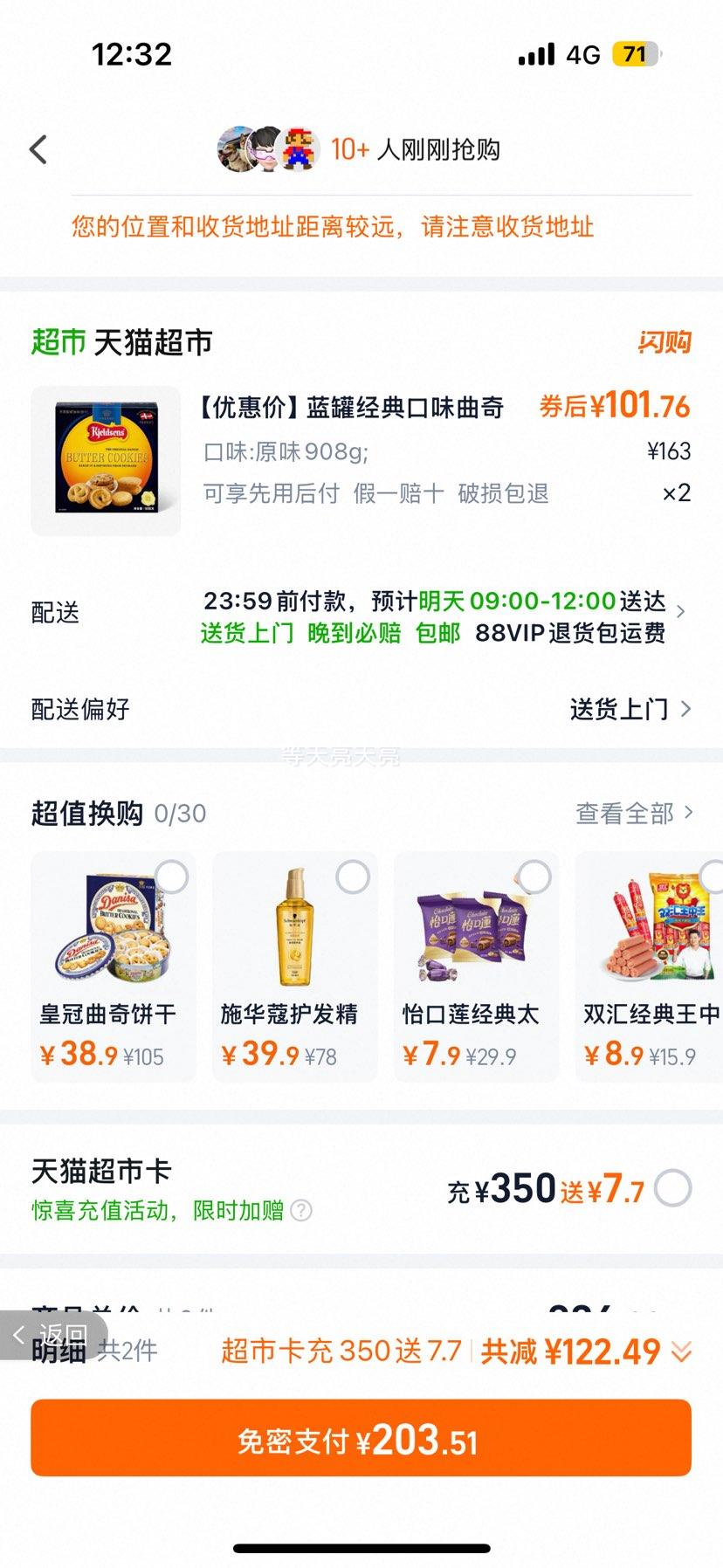Click the battery indicator showing 71
Image resolution: width=723 pixels, height=1568 pixels.
point(637,54)
